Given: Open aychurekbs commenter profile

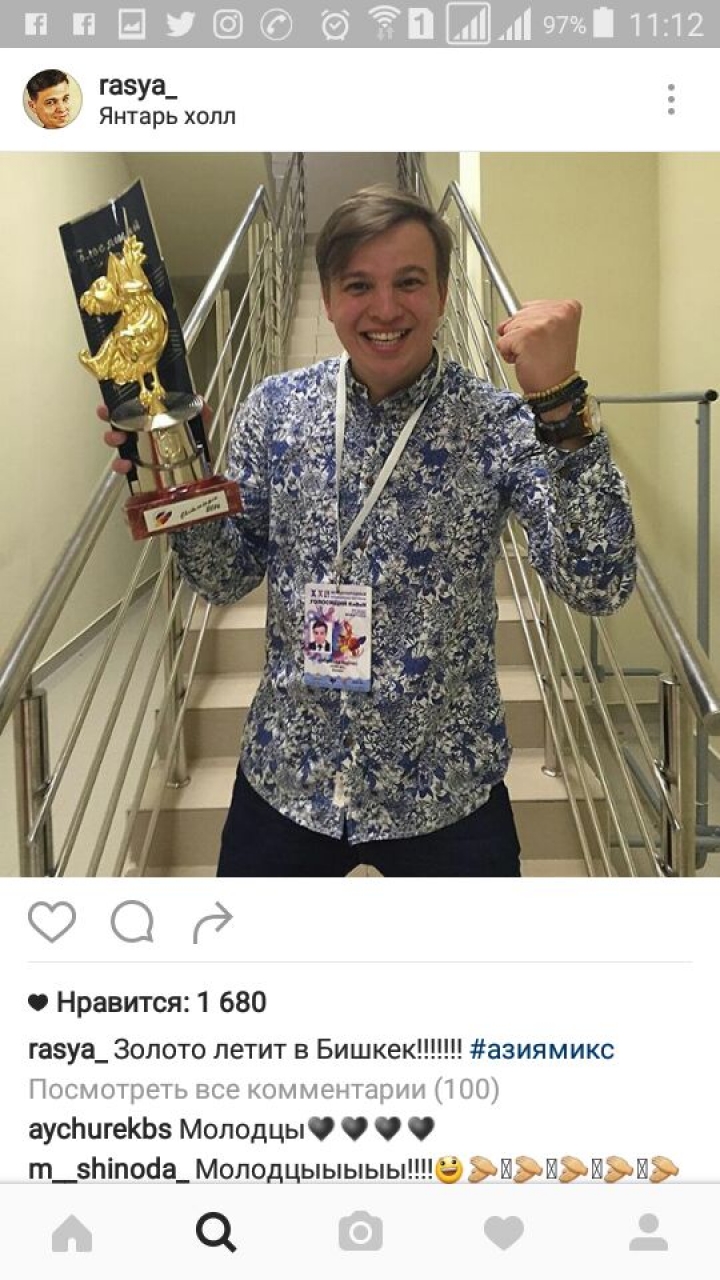Looking at the screenshot, I should pyautogui.click(x=99, y=1130).
